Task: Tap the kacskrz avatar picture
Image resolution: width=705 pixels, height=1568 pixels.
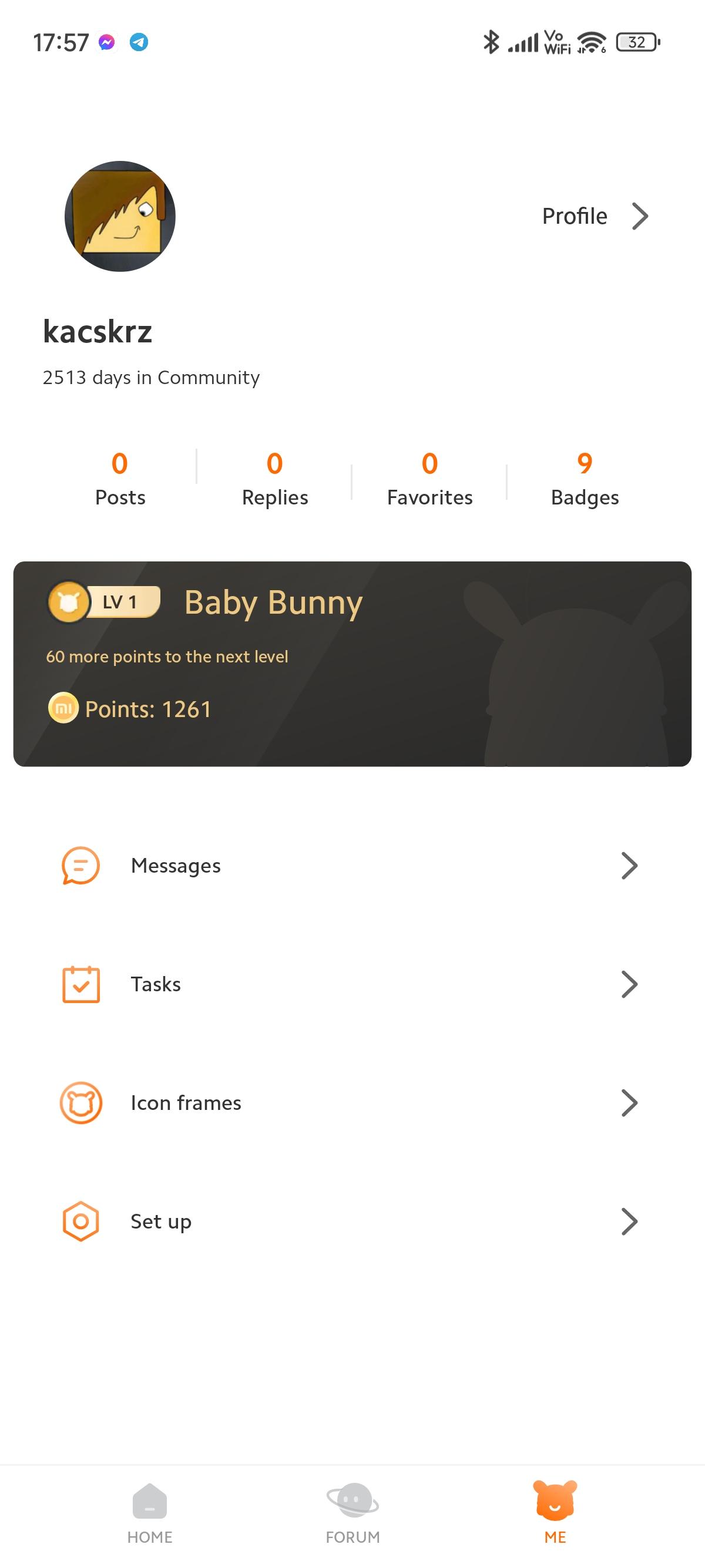Action: 120,216
